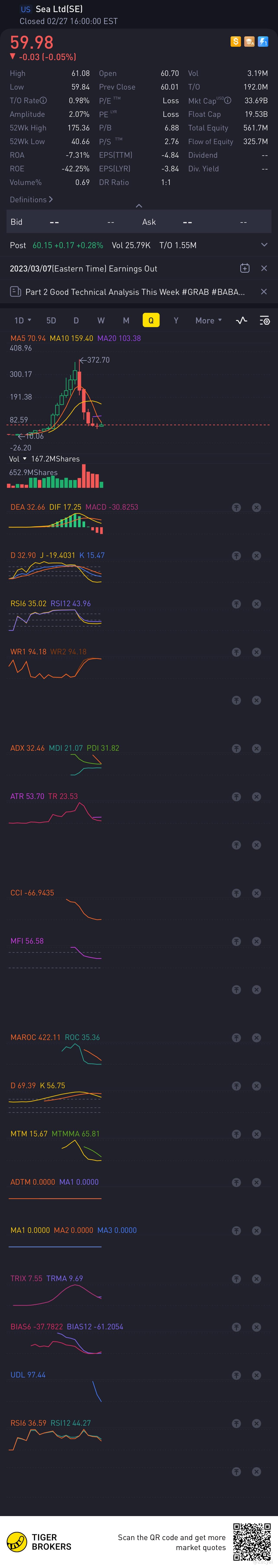Remove the MFI indicator panel

click(257, 941)
